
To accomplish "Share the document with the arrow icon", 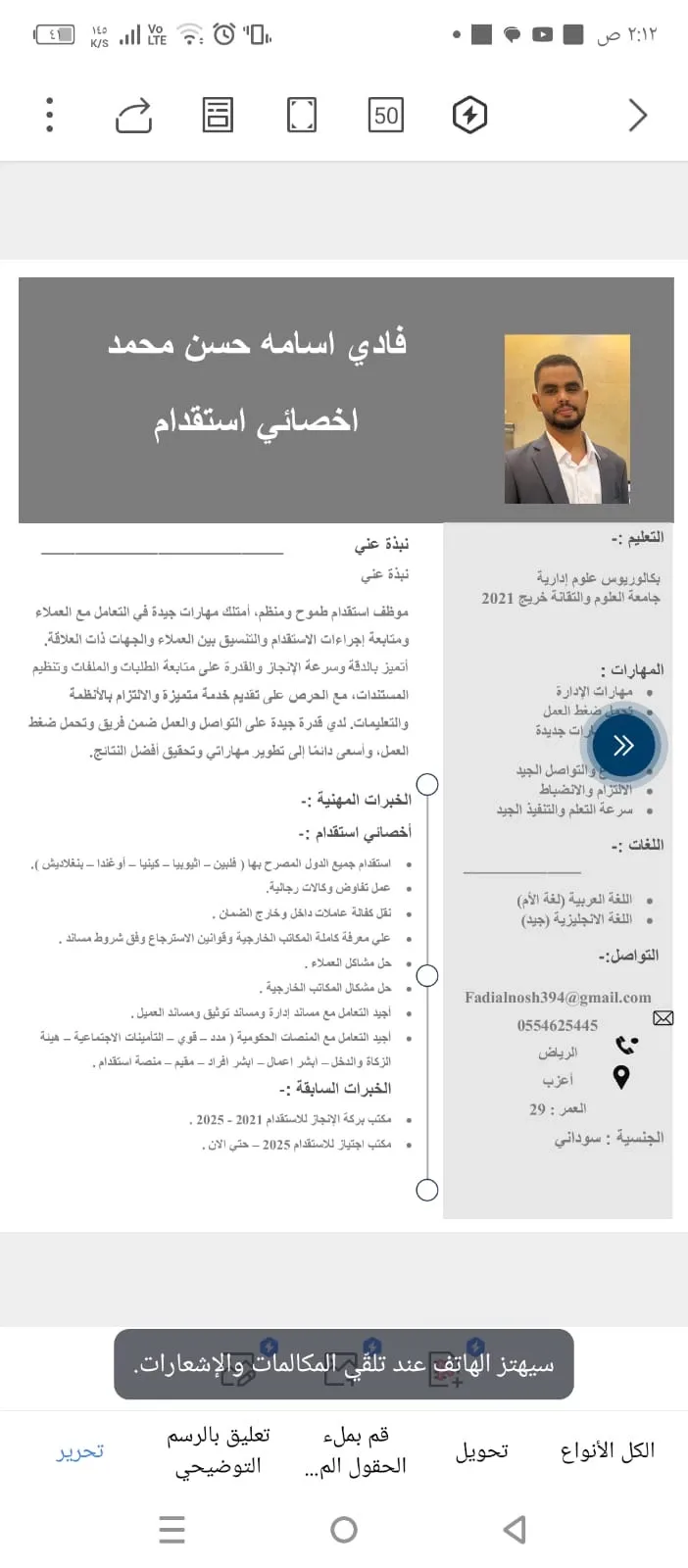I will pyautogui.click(x=133, y=116).
